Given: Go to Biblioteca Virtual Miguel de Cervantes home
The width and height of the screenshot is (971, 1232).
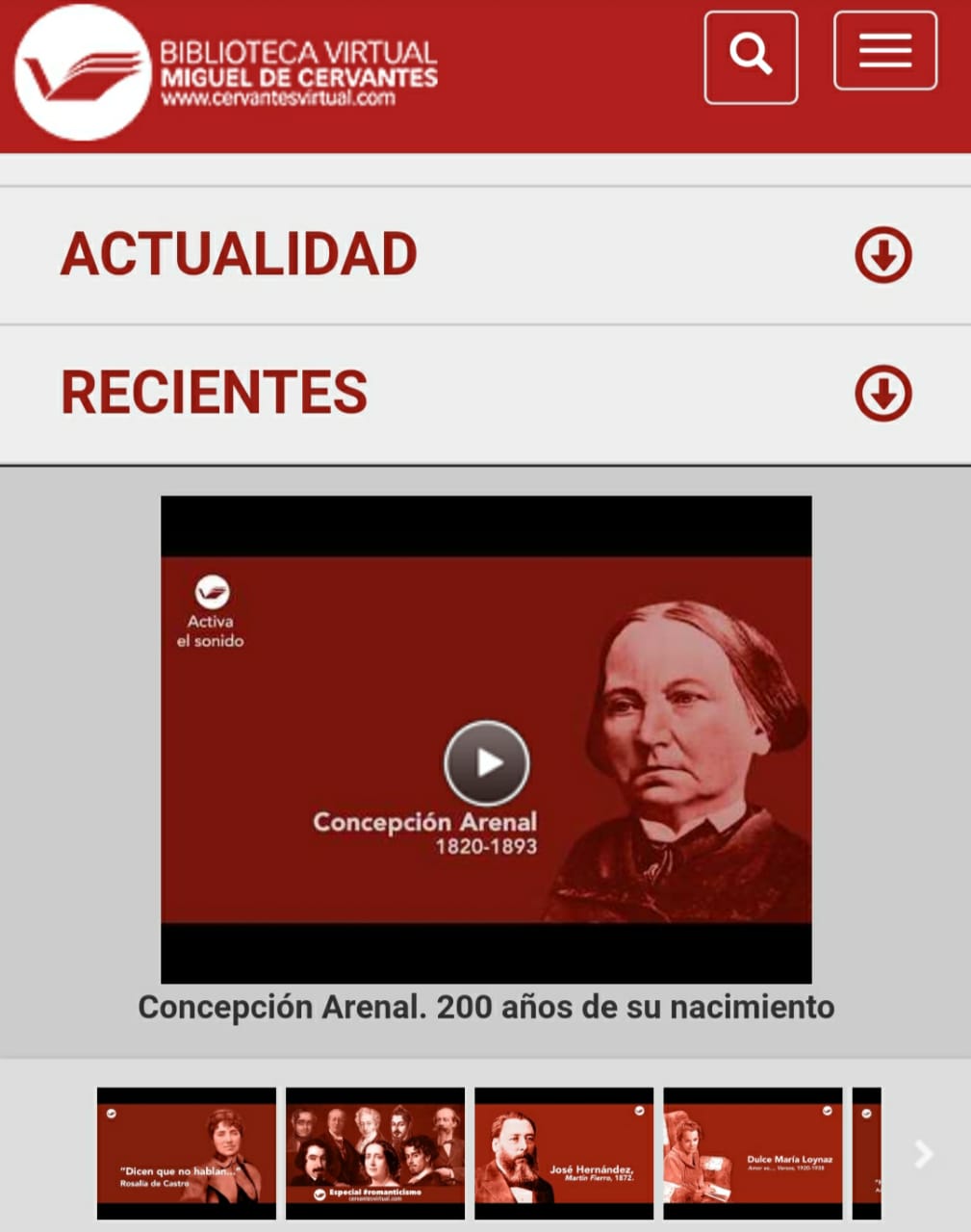Looking at the screenshot, I should tap(227, 72).
